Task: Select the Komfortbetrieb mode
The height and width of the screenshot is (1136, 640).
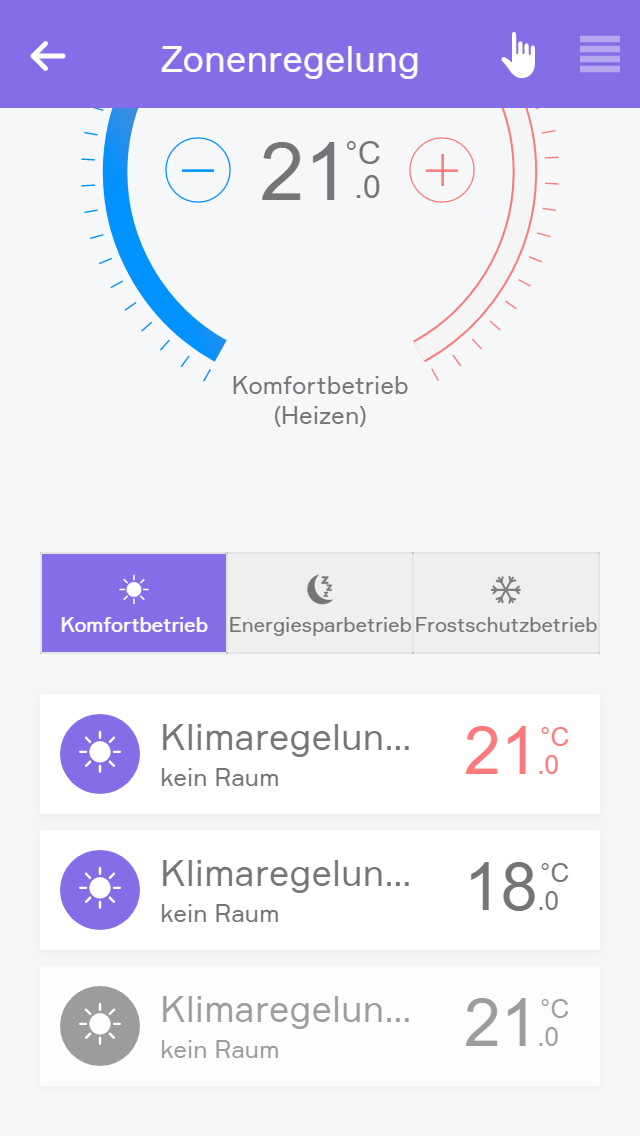Action: coord(134,603)
